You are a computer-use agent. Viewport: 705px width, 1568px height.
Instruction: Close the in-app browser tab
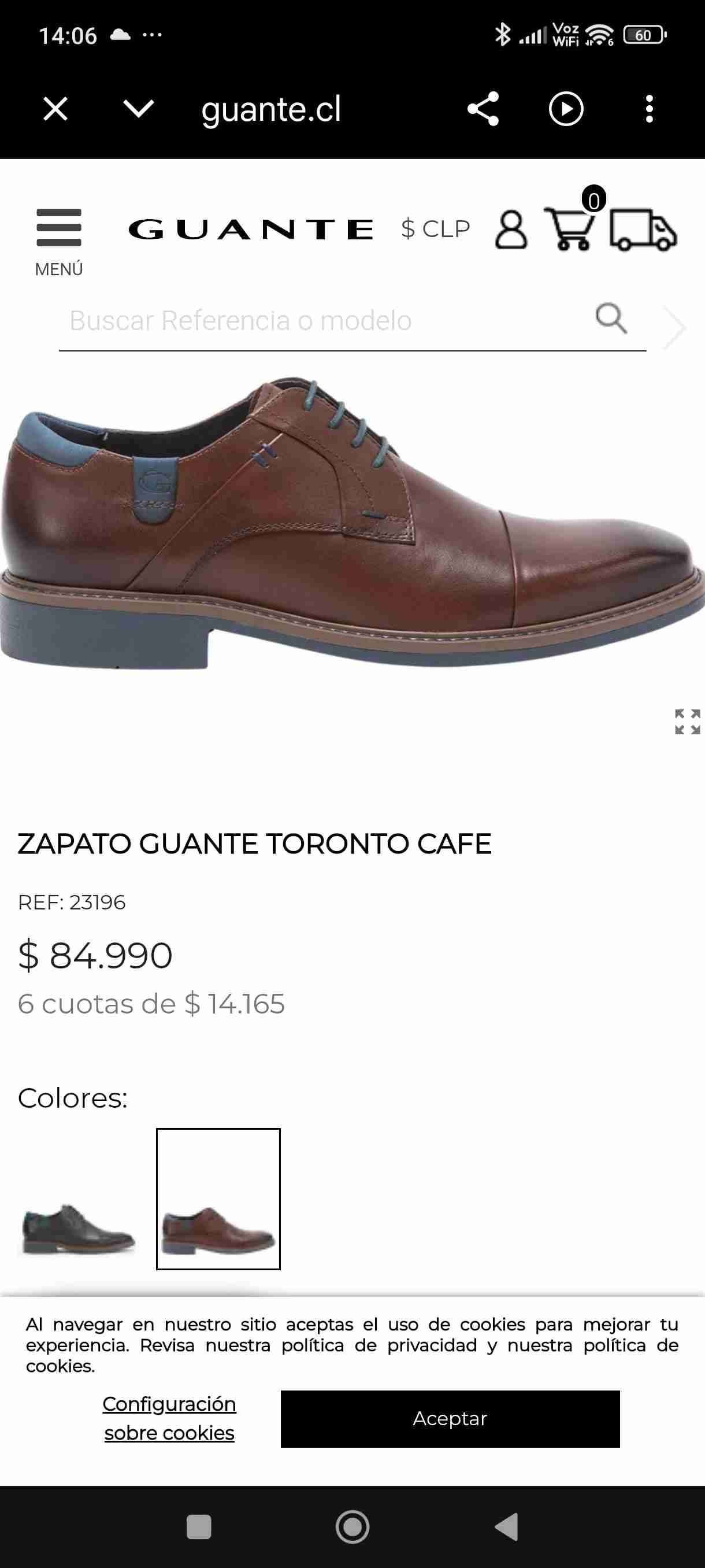point(55,110)
